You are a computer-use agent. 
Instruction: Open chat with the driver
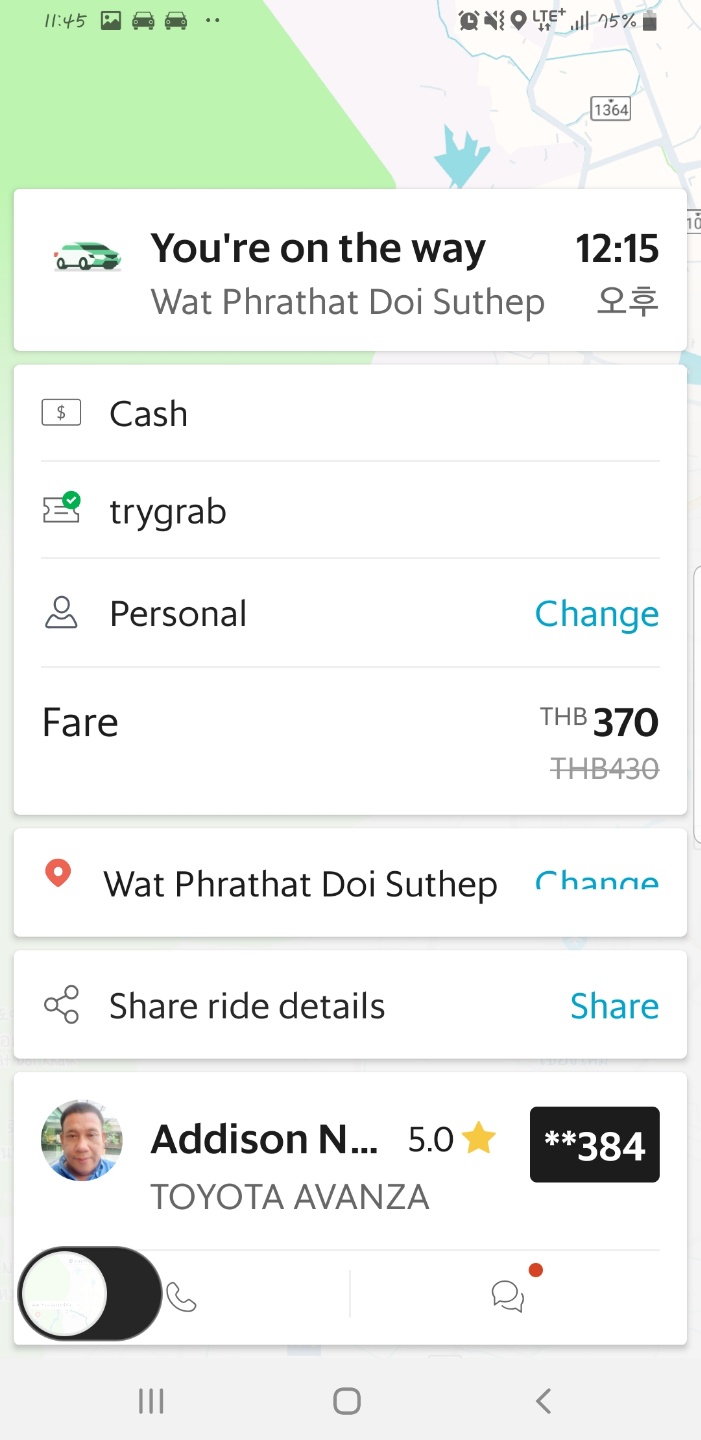tap(508, 1297)
